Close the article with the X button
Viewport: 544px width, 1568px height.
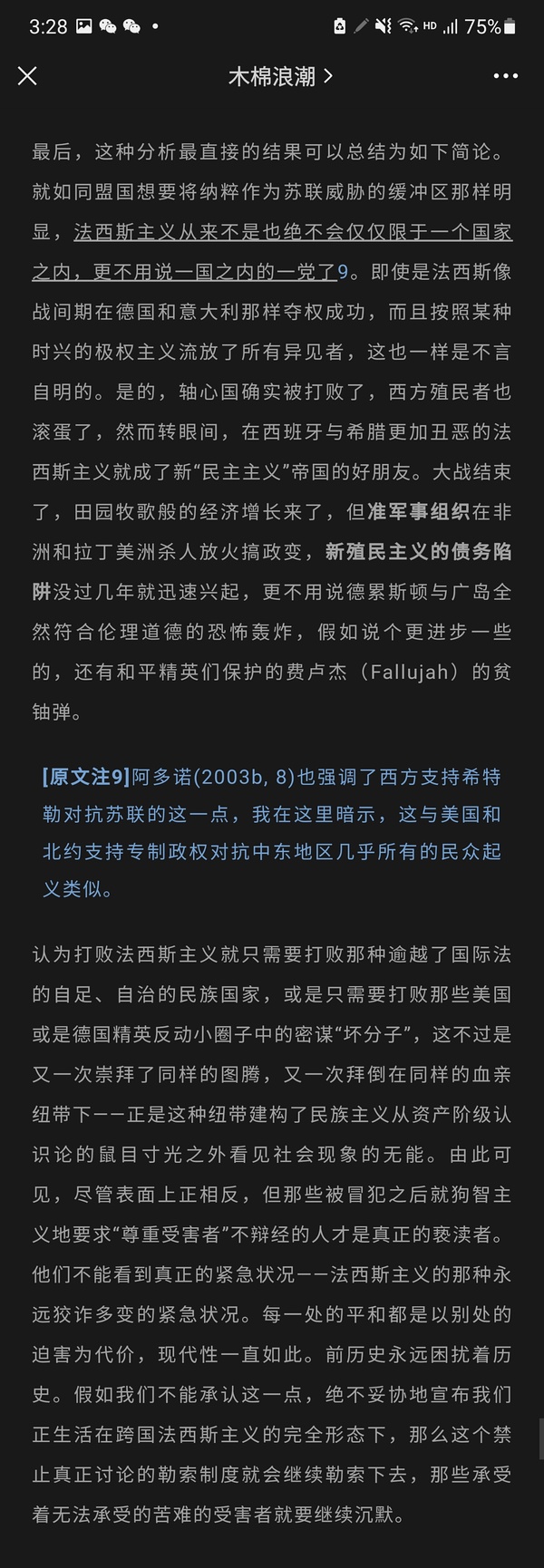coord(27,76)
